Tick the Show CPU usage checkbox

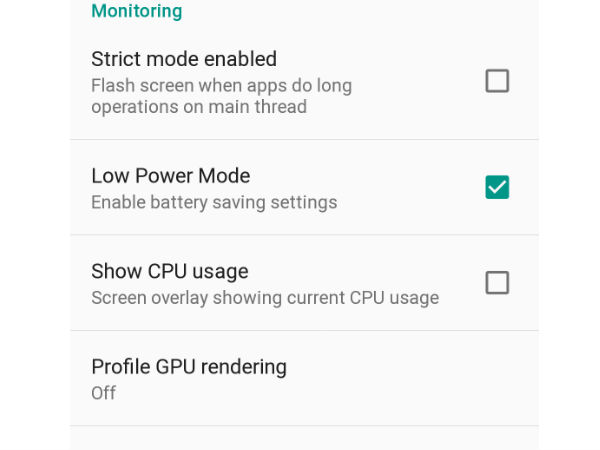coord(497,283)
